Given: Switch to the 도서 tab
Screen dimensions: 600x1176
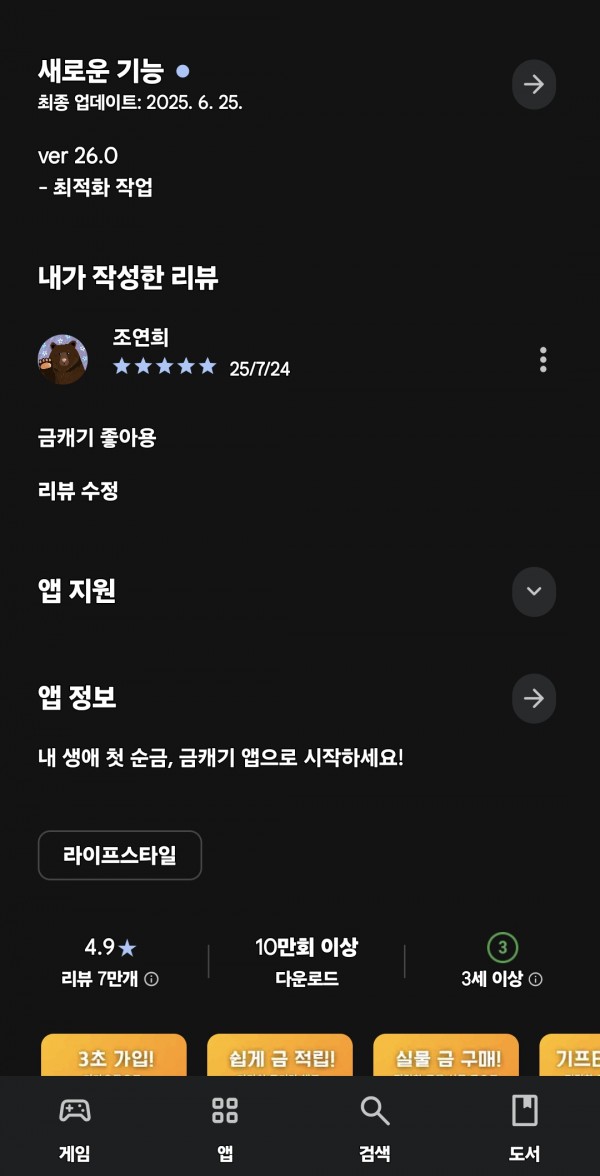Looking at the screenshot, I should [524, 1127].
